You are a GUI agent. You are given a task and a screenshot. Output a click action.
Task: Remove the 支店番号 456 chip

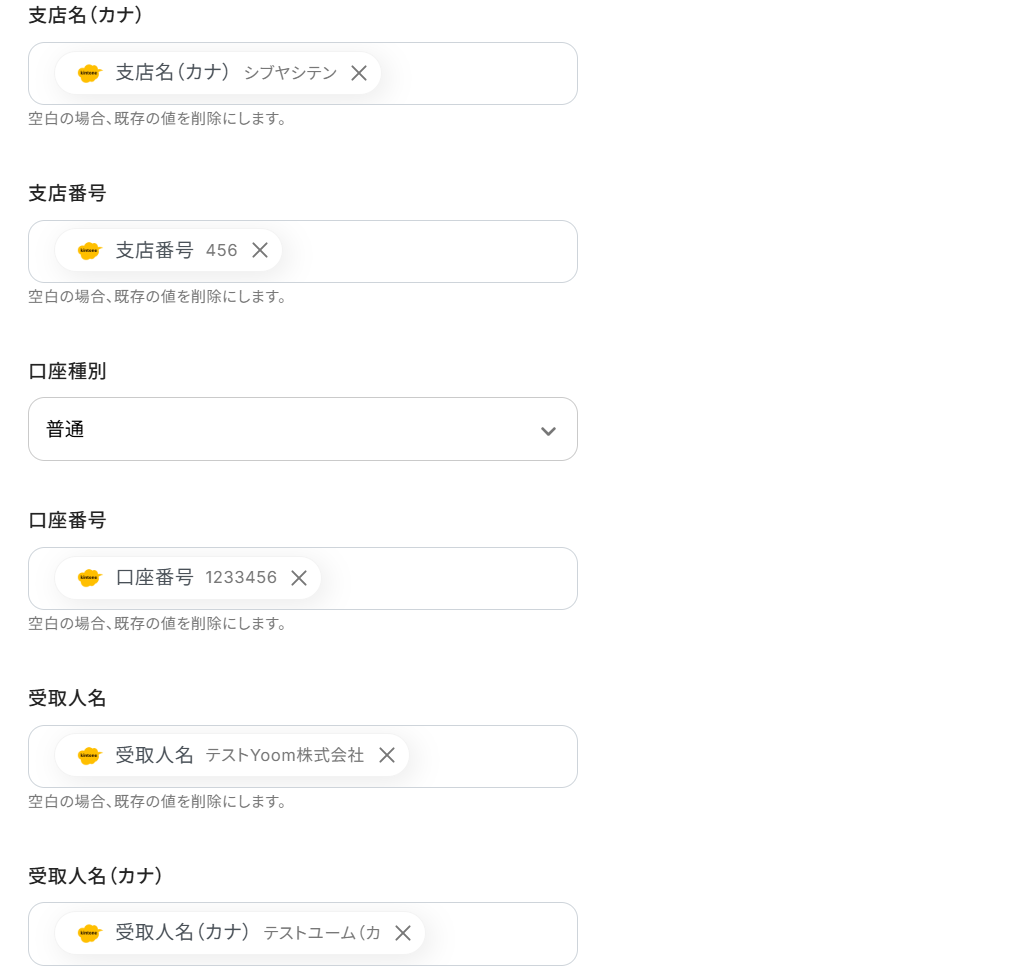pyautogui.click(x=260, y=250)
